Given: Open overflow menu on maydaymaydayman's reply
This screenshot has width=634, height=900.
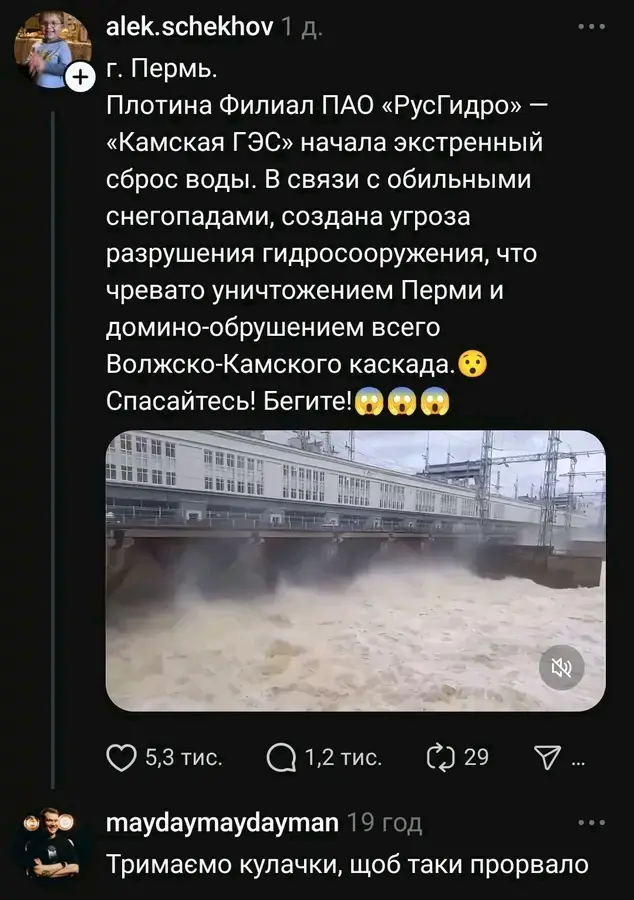Looking at the screenshot, I should pos(590,823).
